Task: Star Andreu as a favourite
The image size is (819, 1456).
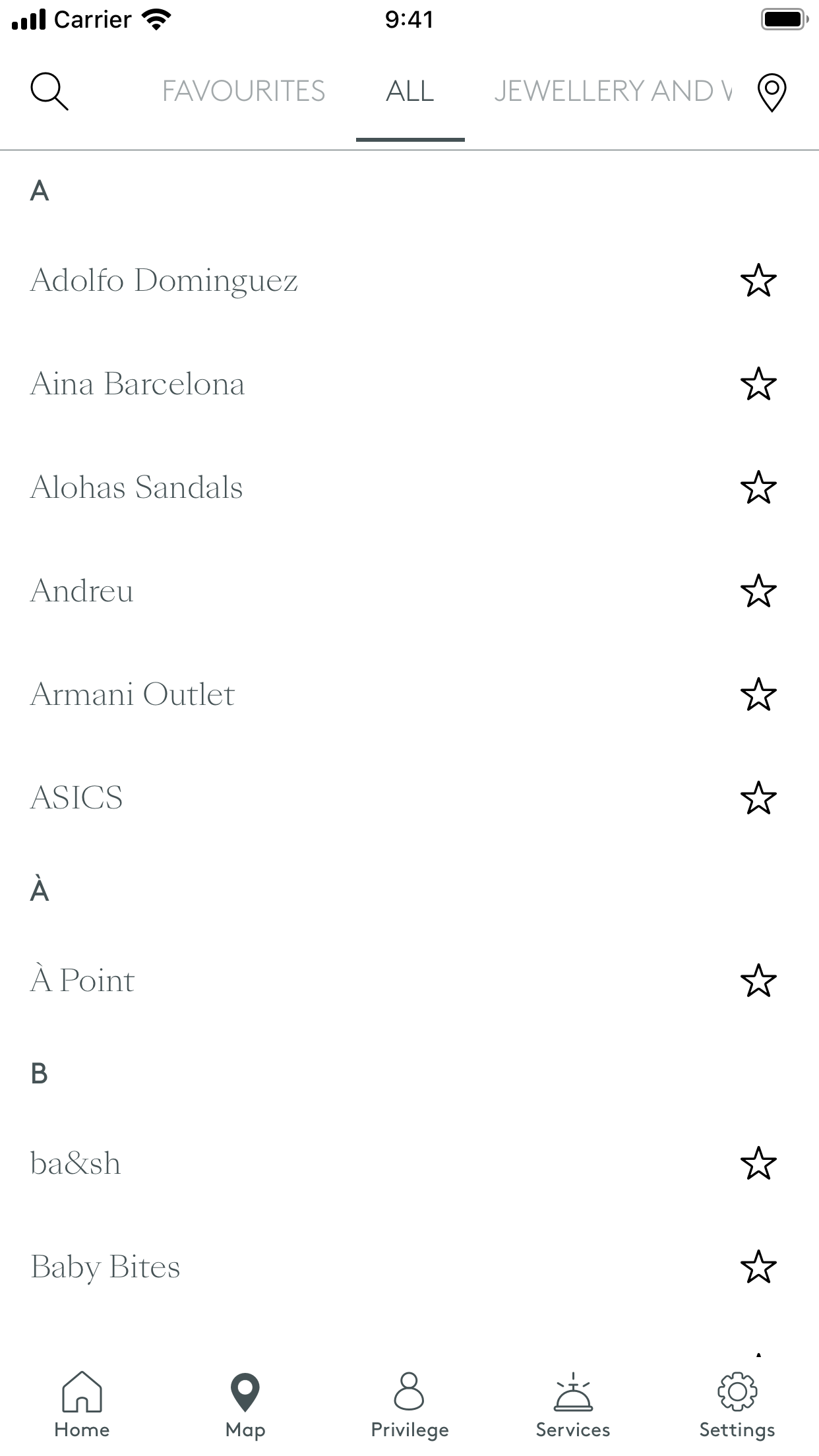Action: [x=758, y=591]
